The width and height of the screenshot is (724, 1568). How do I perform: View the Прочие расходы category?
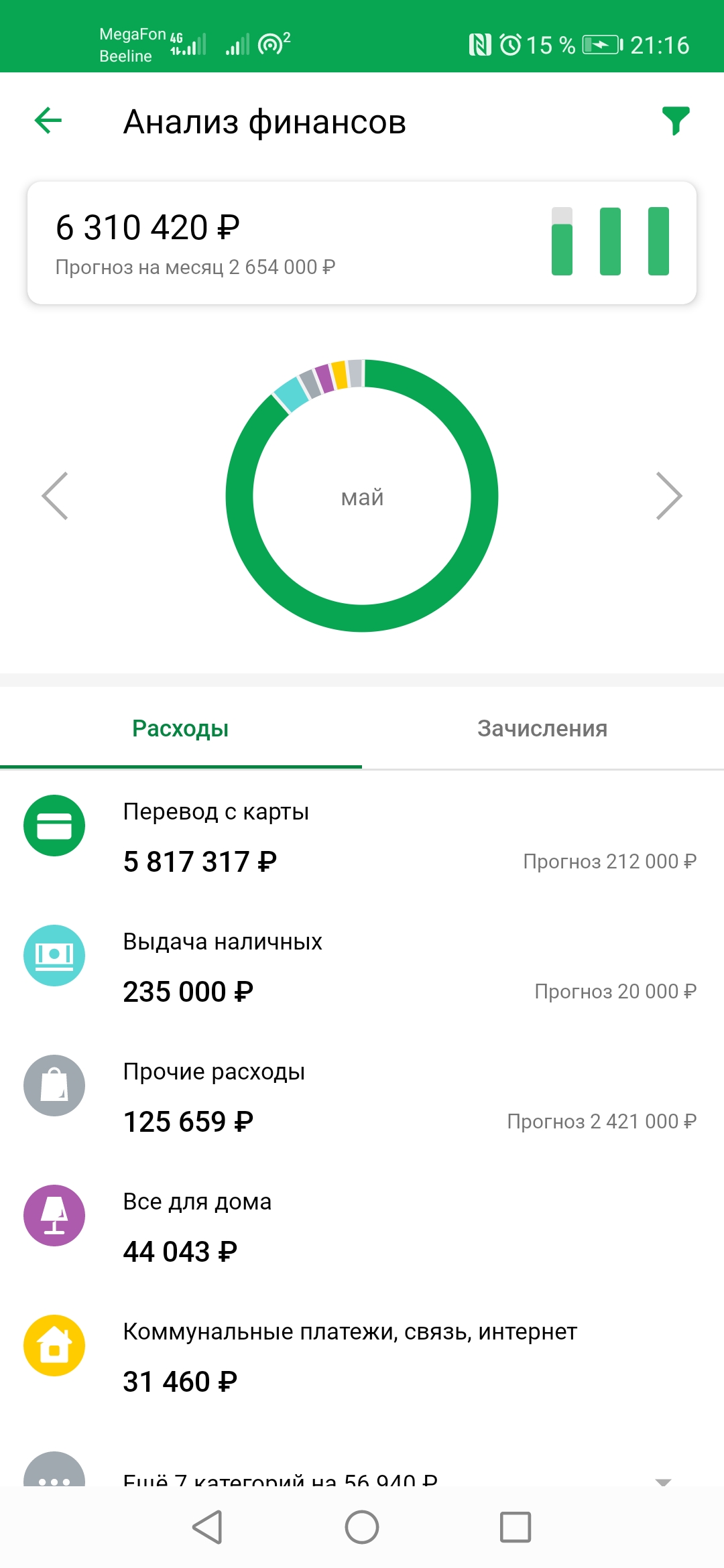[x=362, y=1096]
